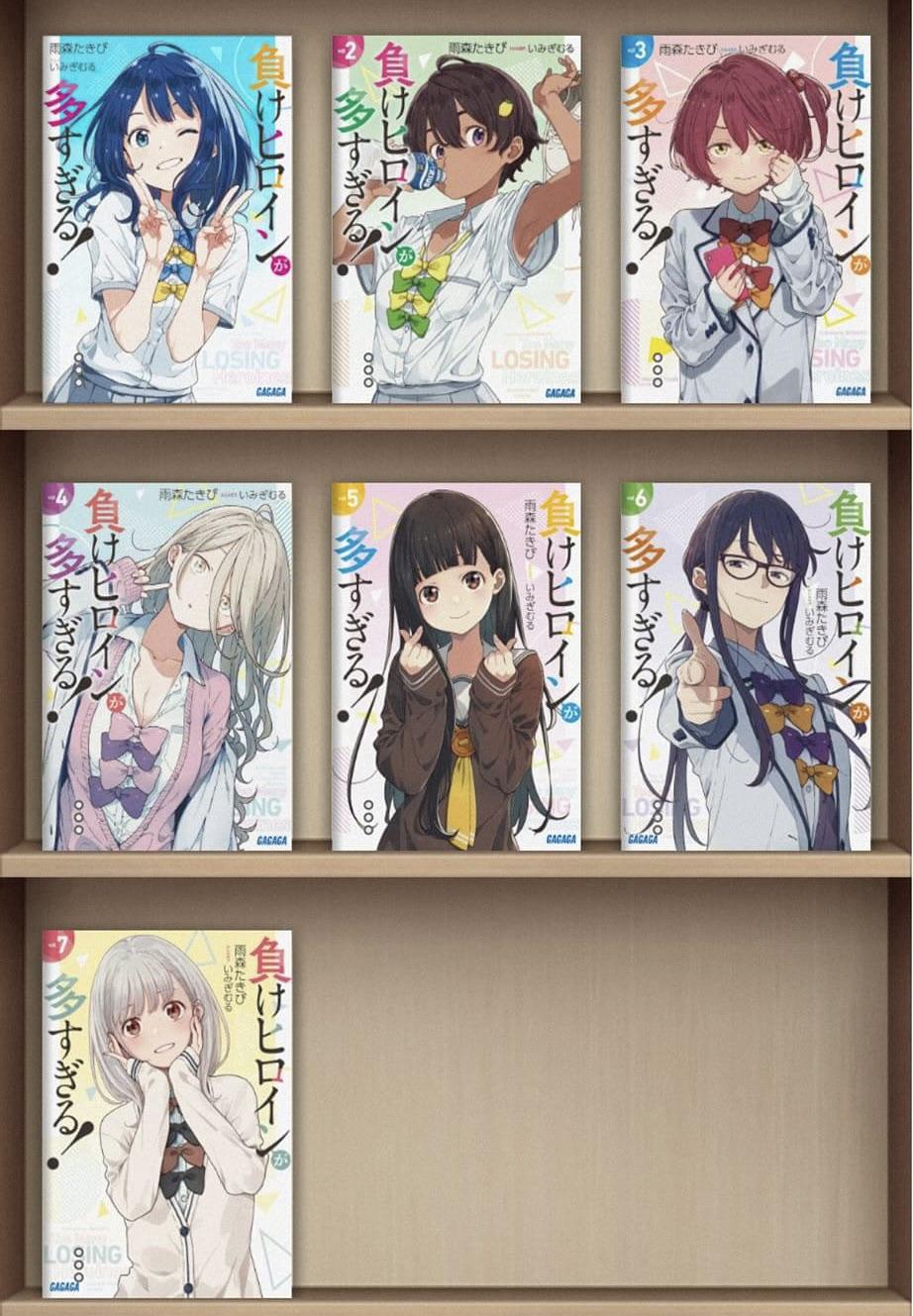This screenshot has height=1316, width=913.
Task: Open volume 2 of 負けヒロインが多すぎる!
Action: click(456, 219)
